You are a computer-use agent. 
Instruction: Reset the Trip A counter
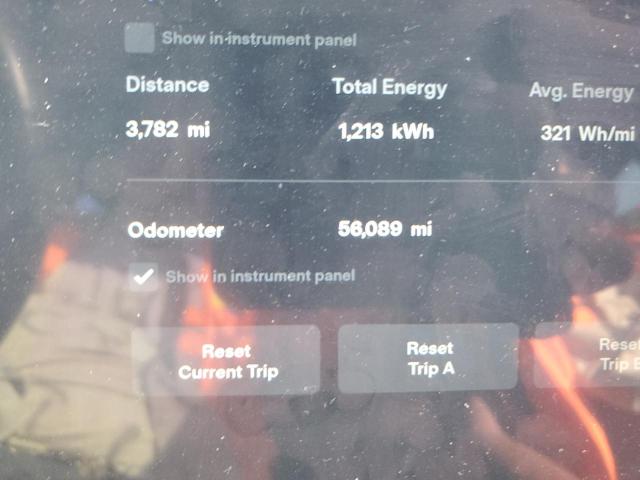428,358
